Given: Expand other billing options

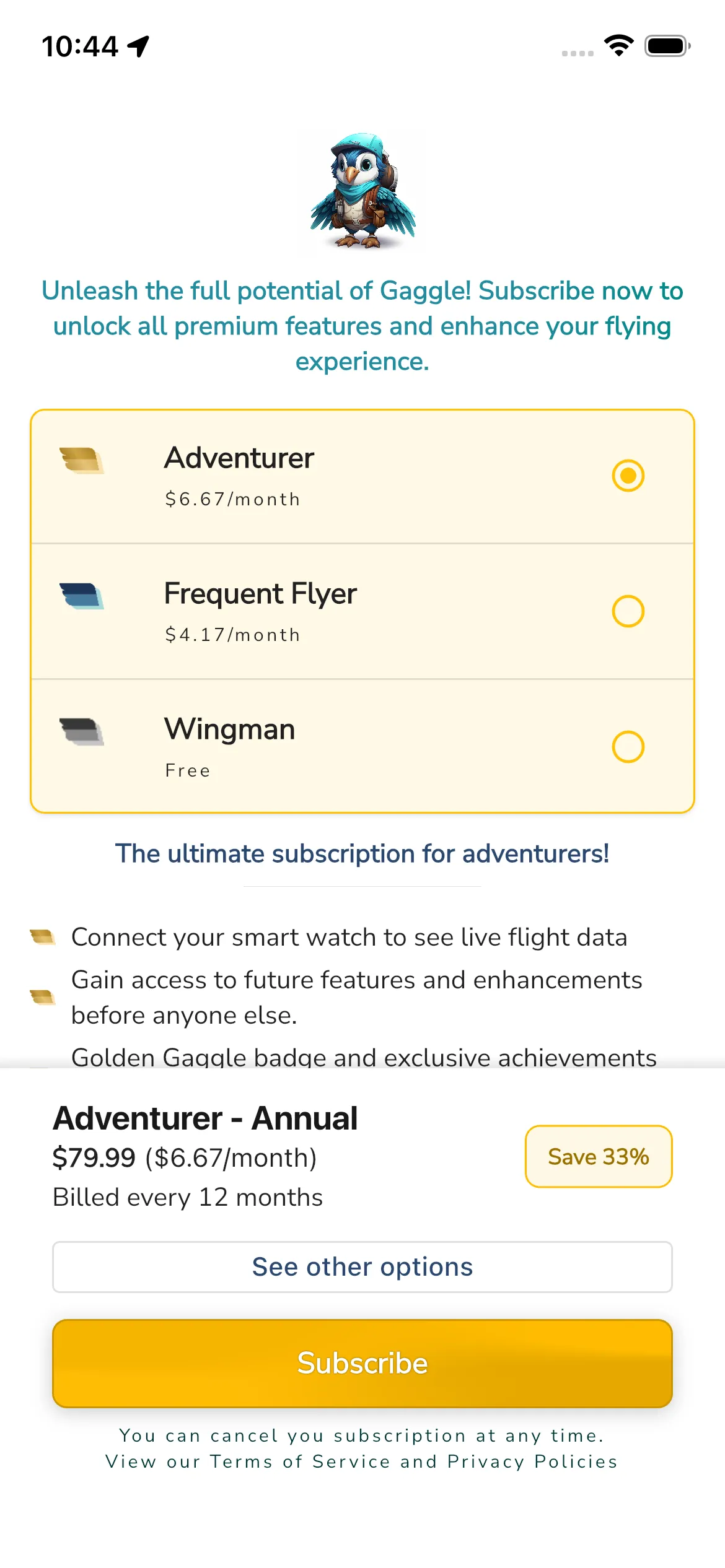Looking at the screenshot, I should click(x=362, y=1266).
